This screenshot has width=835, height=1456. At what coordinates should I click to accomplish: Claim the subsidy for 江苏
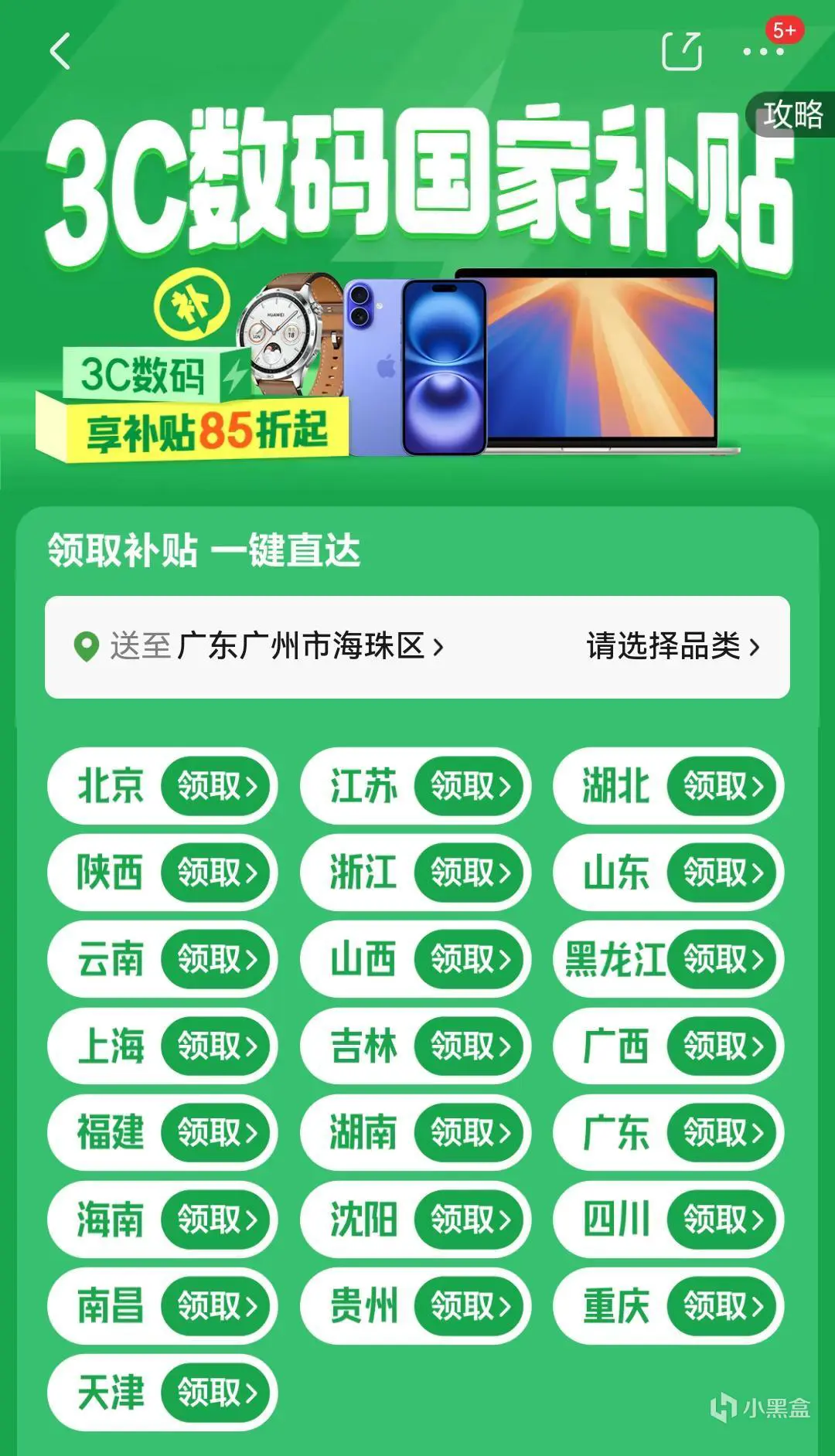(470, 786)
